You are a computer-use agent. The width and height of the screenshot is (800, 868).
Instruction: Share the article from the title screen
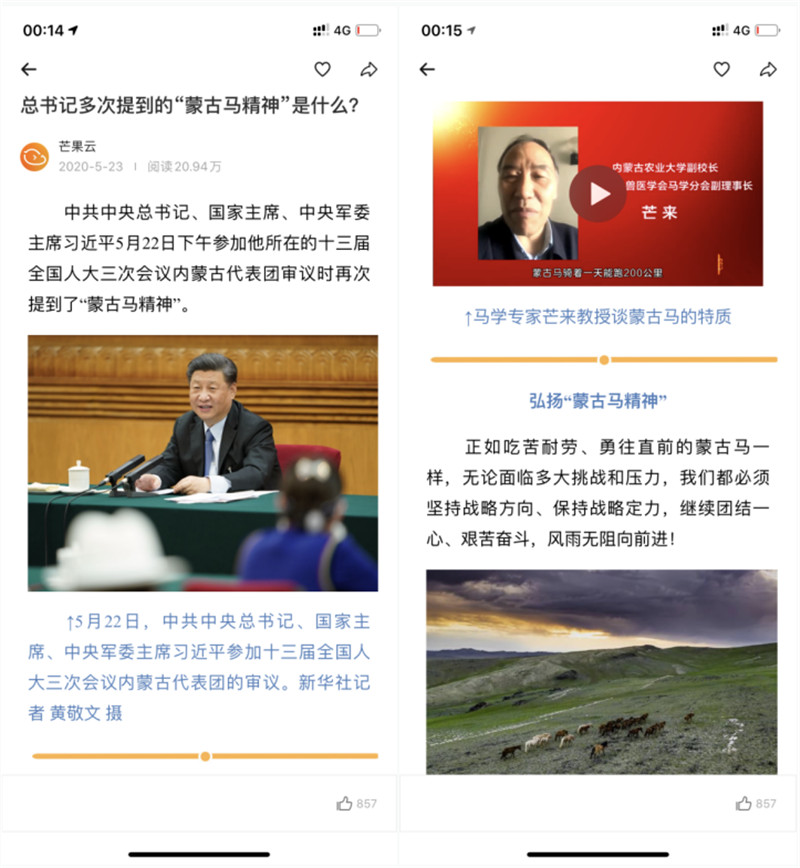(369, 69)
